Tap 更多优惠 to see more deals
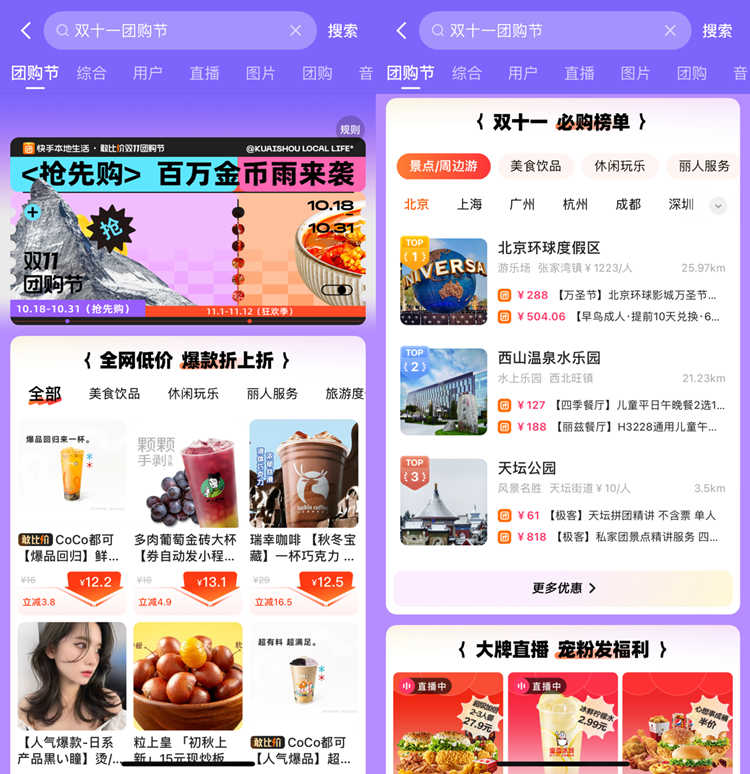Viewport: 750px width, 774px height. click(x=563, y=588)
